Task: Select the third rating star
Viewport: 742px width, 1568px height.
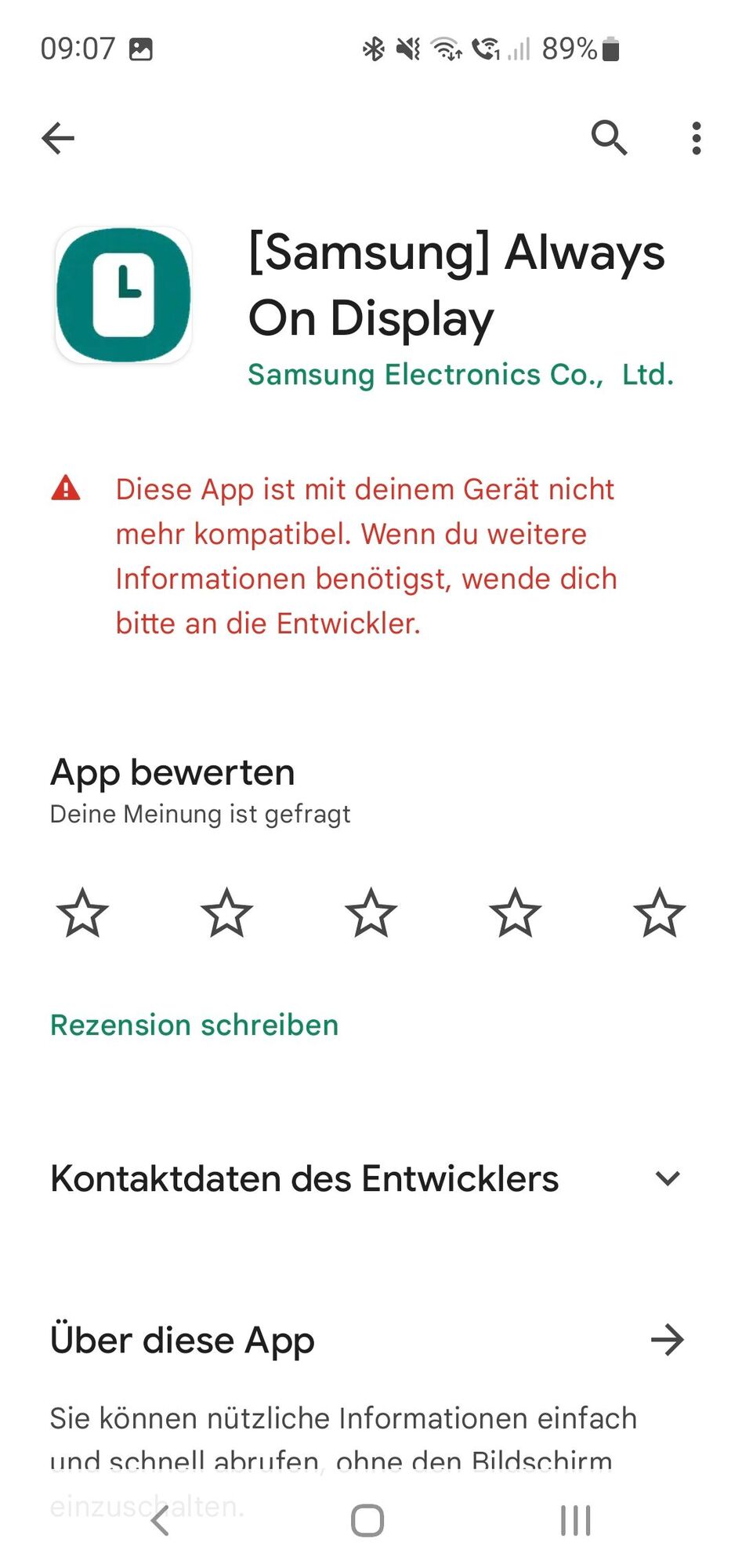Action: (x=371, y=913)
